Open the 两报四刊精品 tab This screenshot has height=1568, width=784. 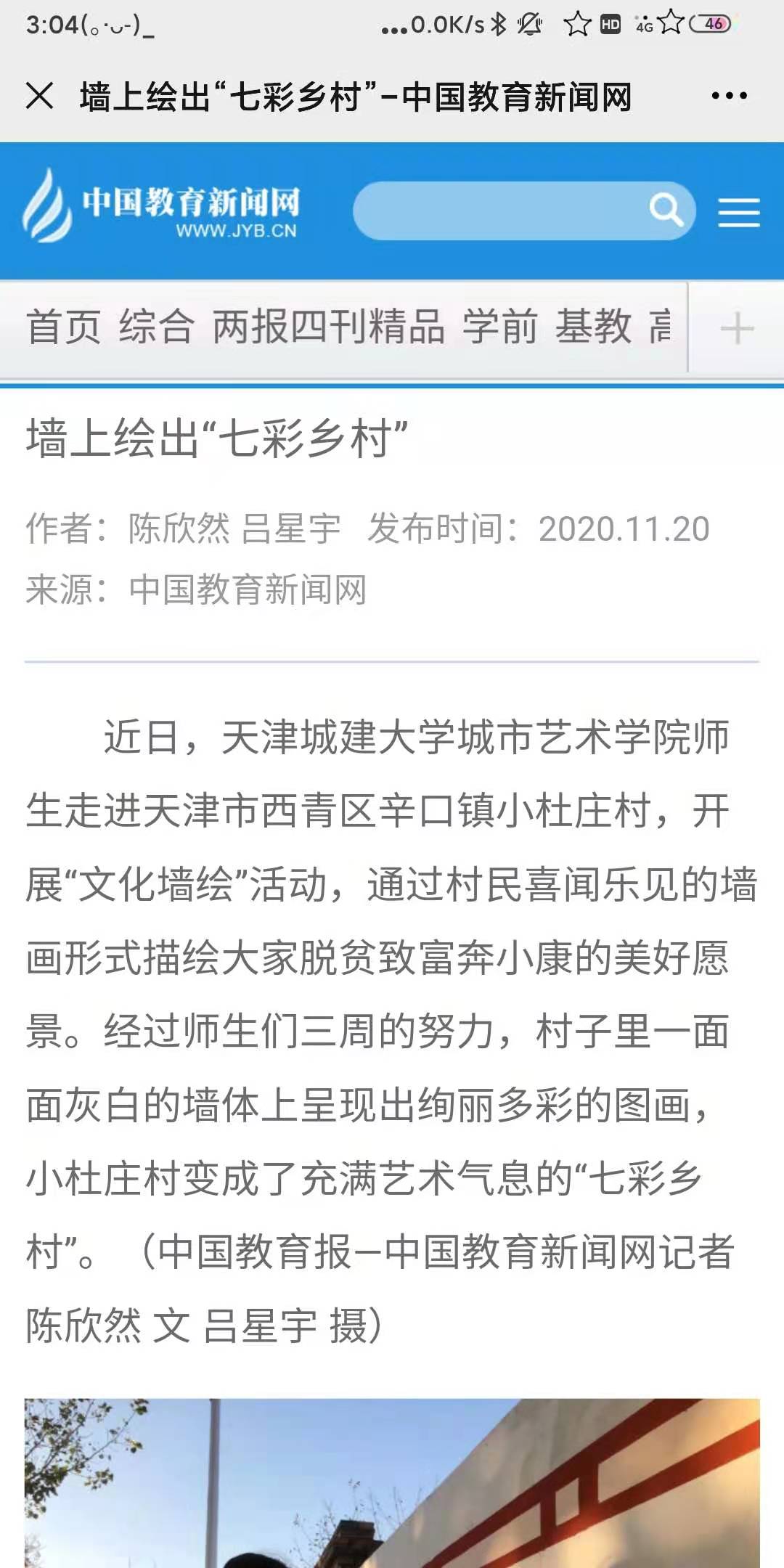pos(328,326)
